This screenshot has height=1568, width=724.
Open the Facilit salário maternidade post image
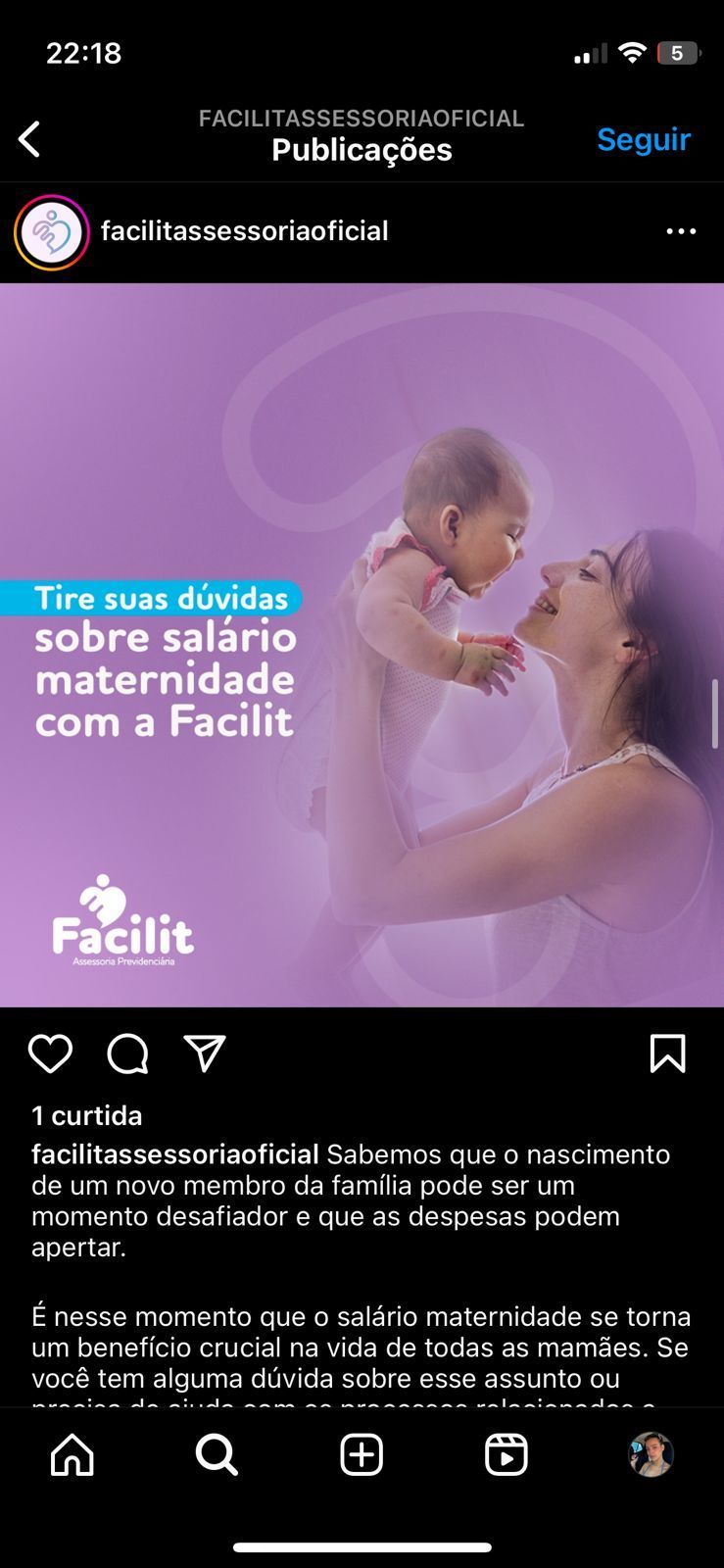tap(362, 645)
